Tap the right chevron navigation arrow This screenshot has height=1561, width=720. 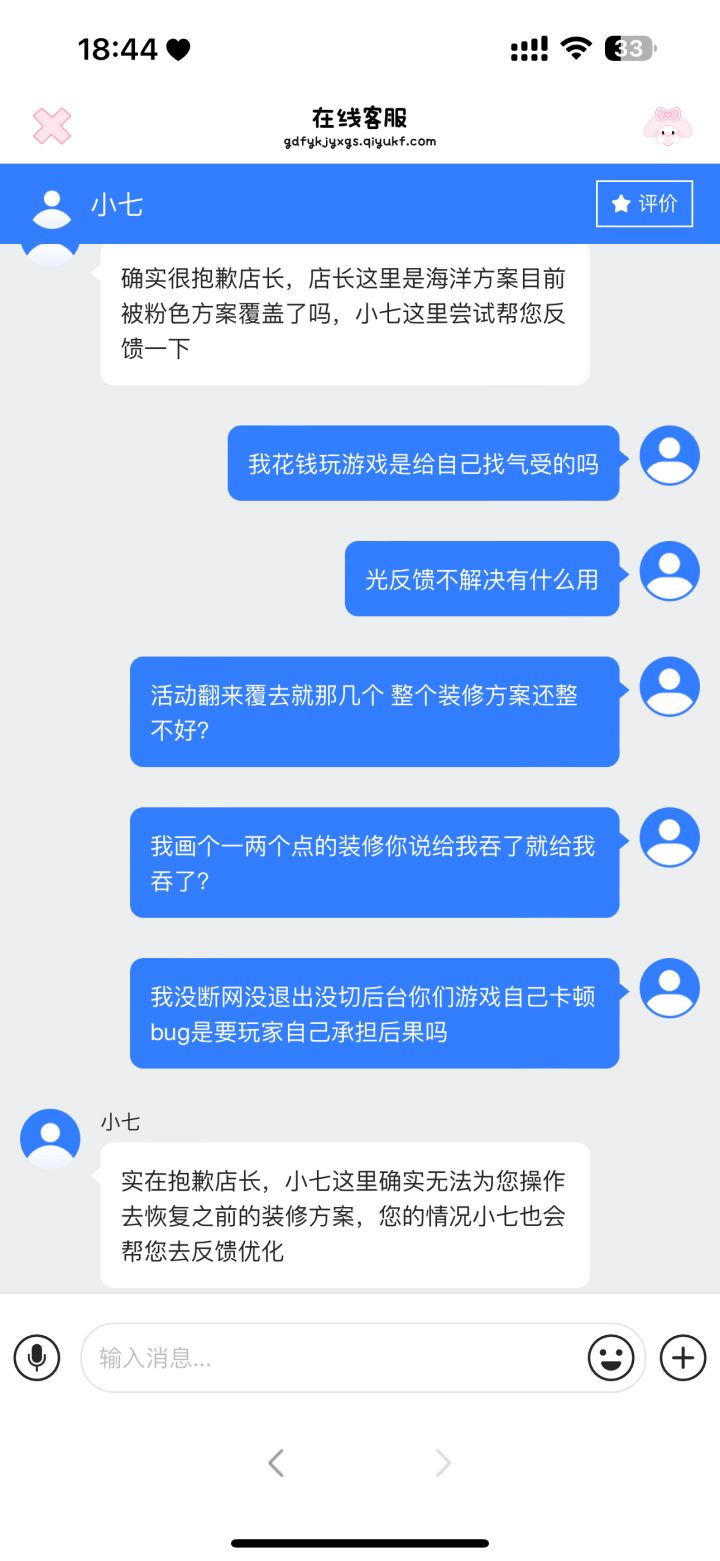point(443,1462)
